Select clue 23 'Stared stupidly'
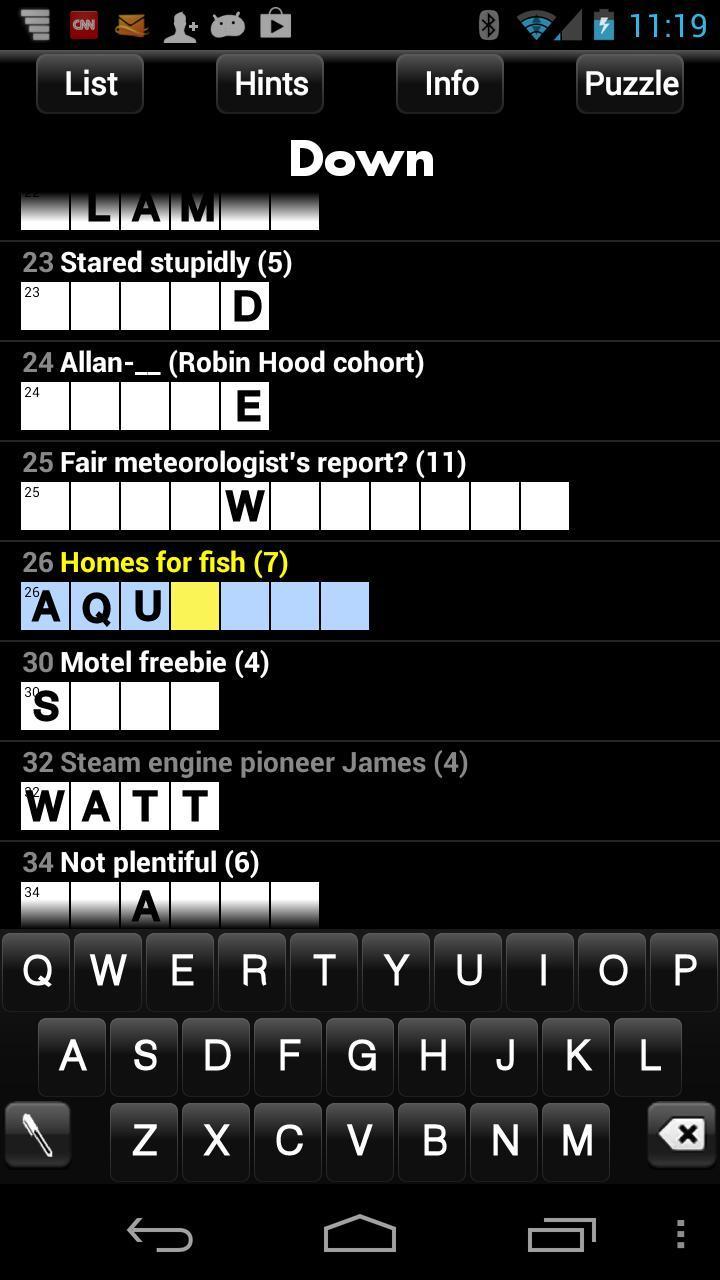 (x=175, y=263)
